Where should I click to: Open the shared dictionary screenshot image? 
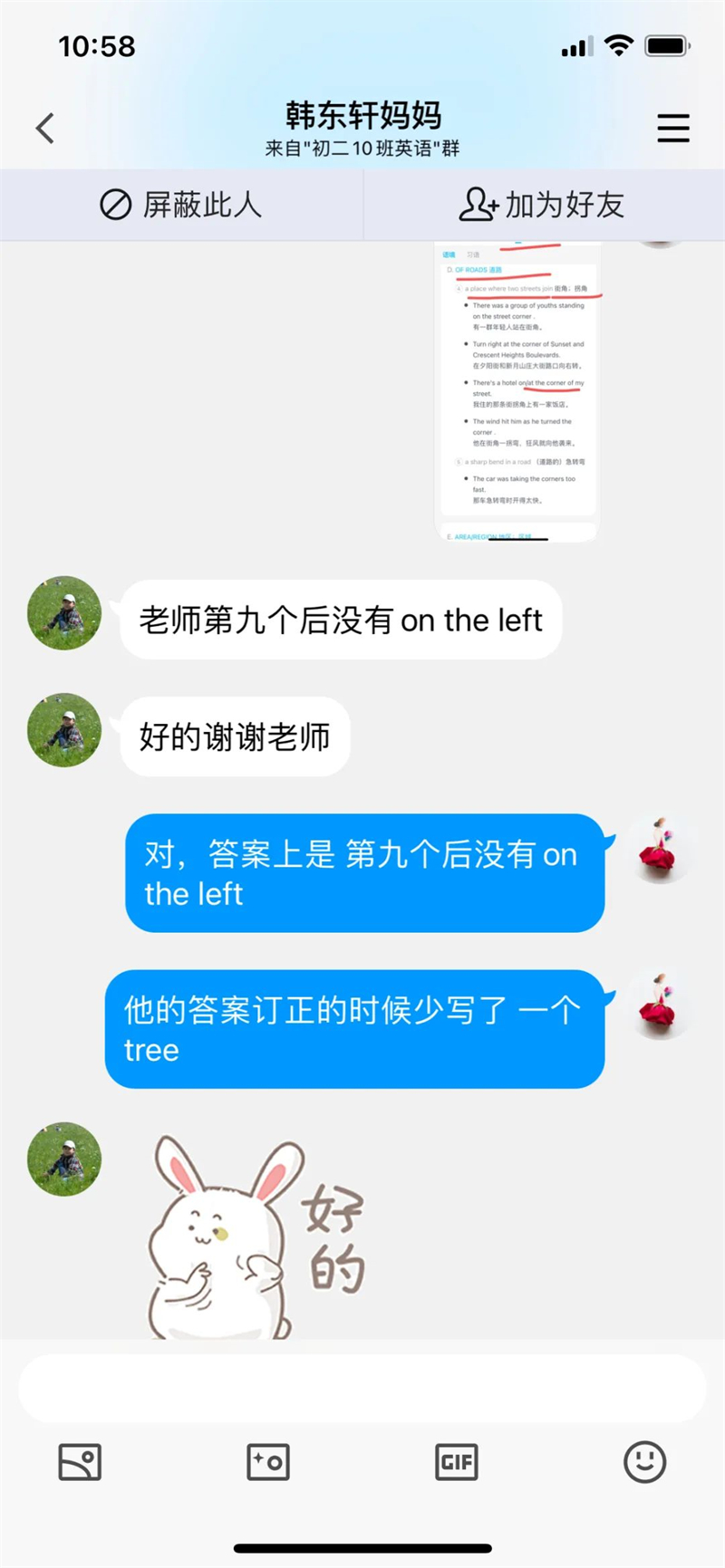[516, 391]
